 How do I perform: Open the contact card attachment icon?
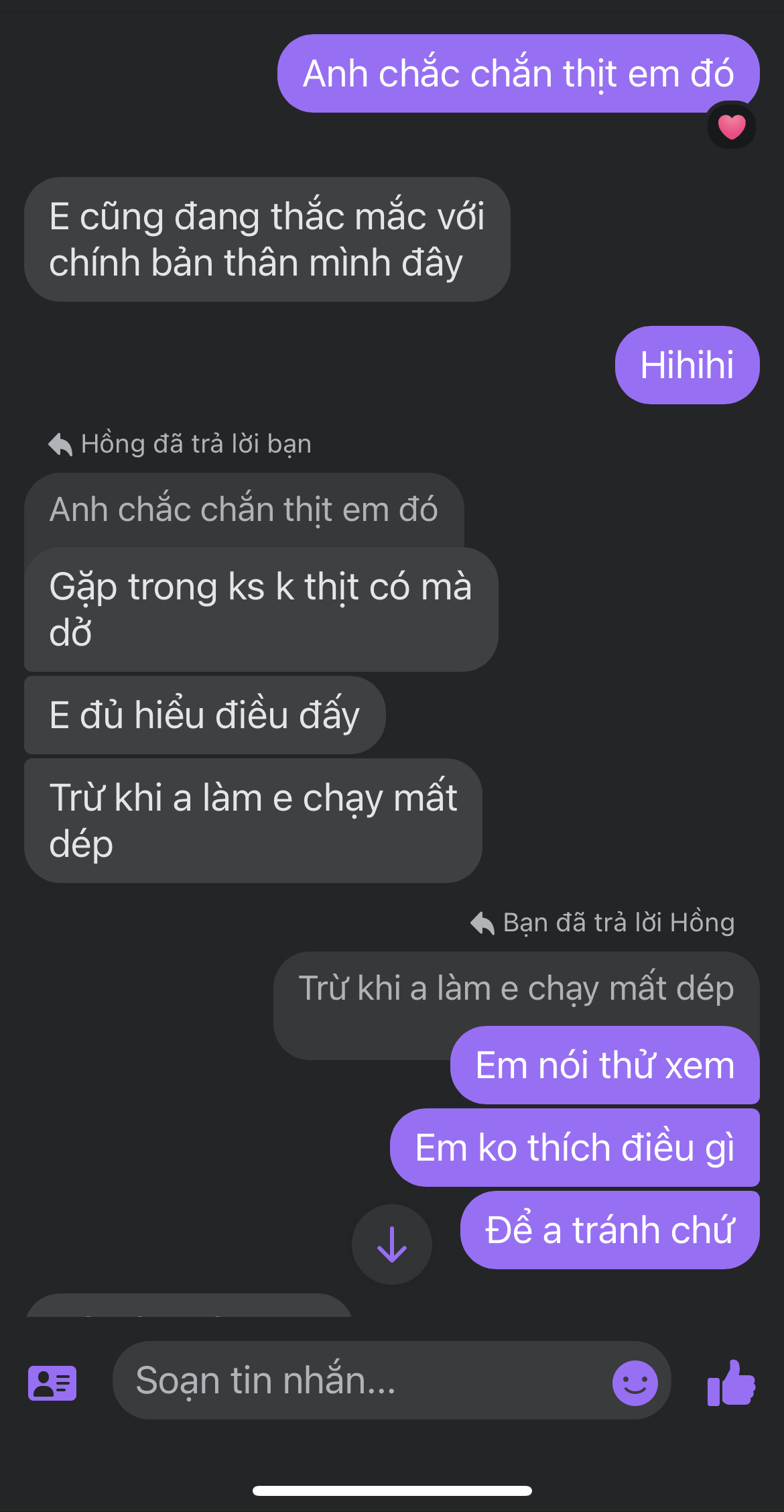[52, 1383]
